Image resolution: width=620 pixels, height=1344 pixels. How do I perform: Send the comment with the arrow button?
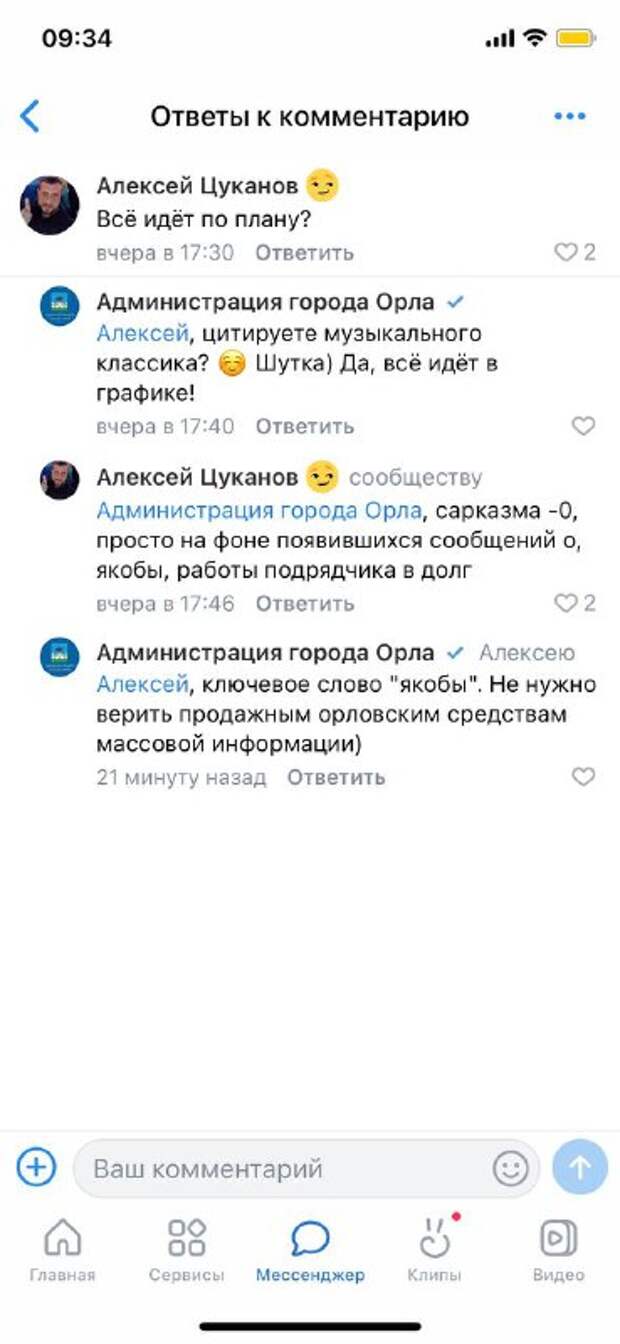tap(580, 1167)
